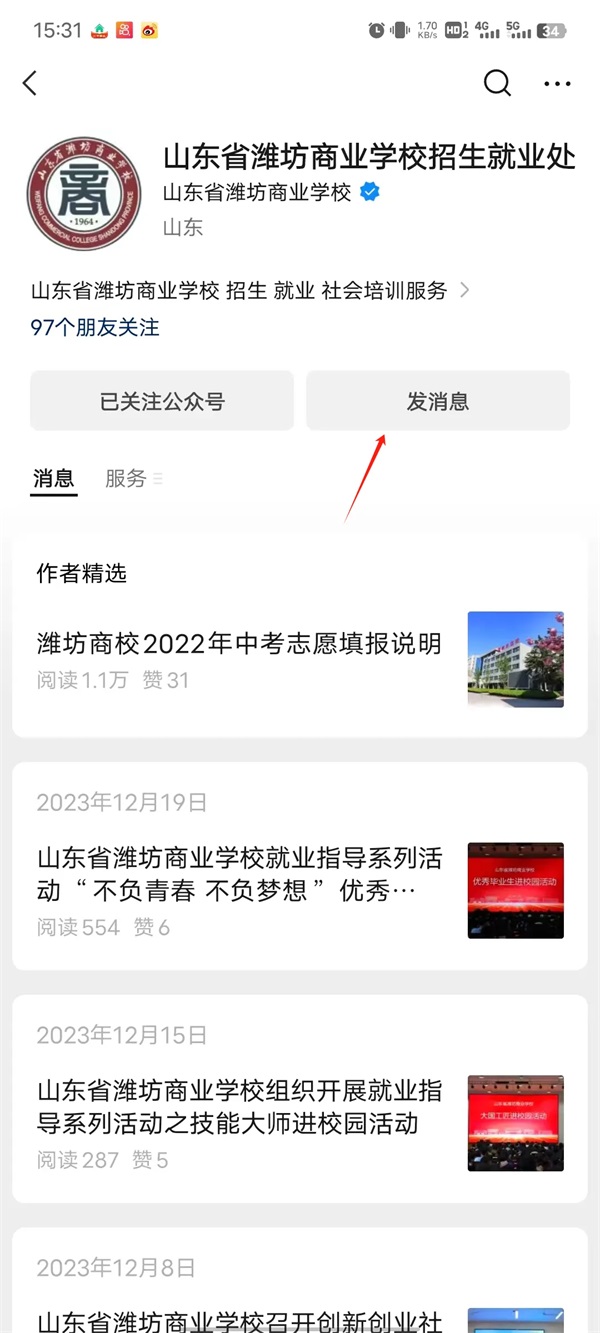Open the account's profile avatar
Viewport: 600px width, 1333px height.
pos(84,194)
